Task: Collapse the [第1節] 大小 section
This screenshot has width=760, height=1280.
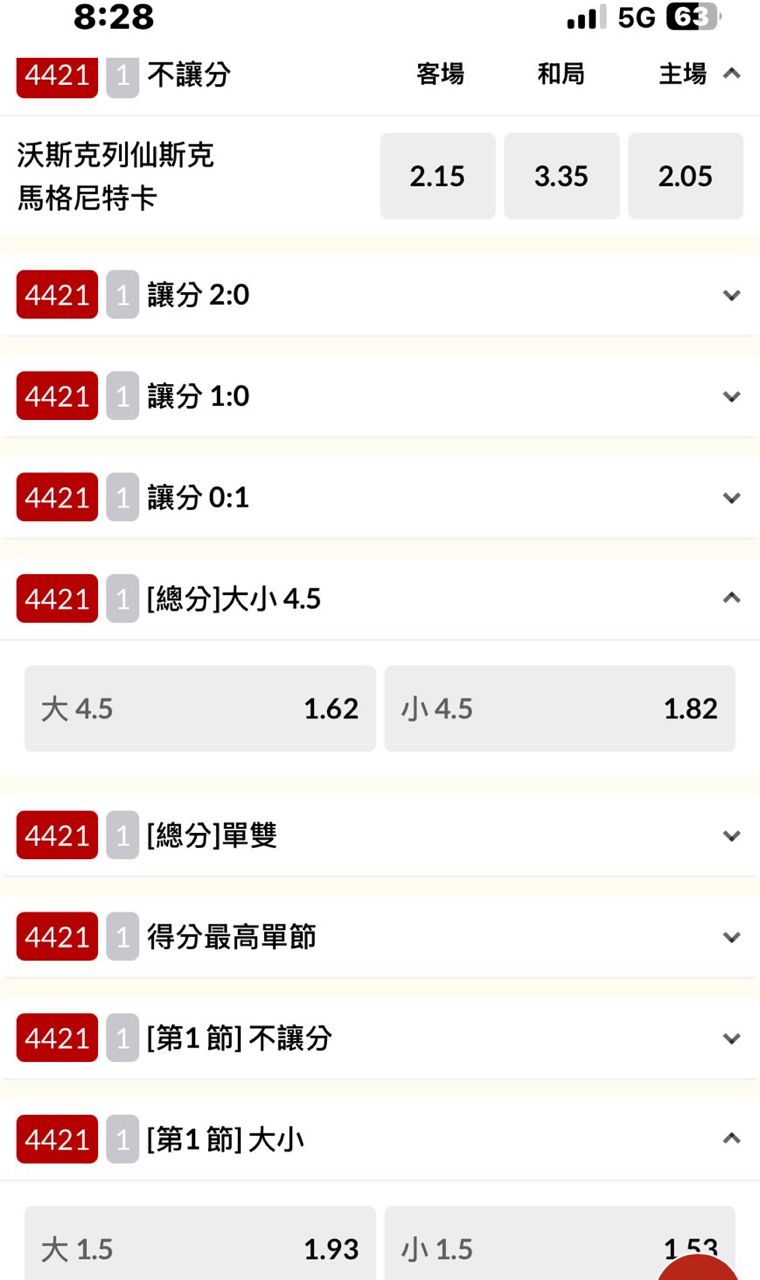Action: tap(731, 1139)
